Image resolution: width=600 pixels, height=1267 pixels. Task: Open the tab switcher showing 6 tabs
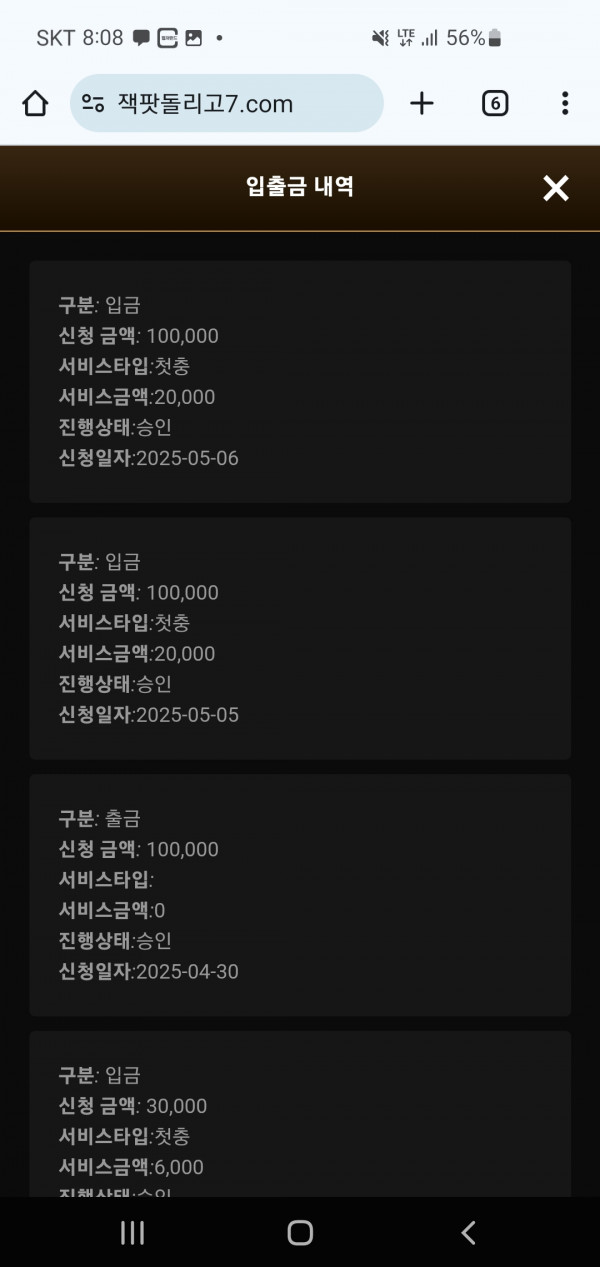click(495, 103)
